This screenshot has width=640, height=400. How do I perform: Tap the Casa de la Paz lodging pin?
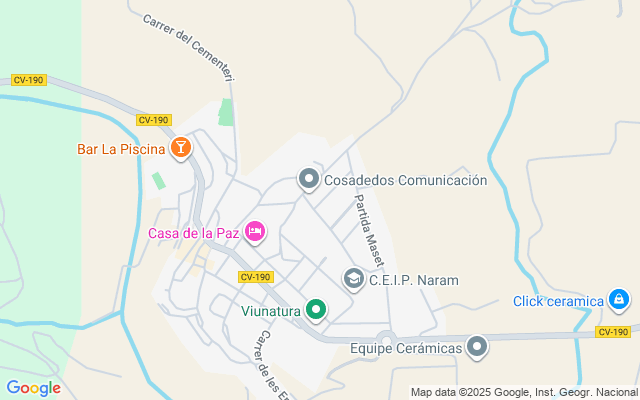coord(255,232)
